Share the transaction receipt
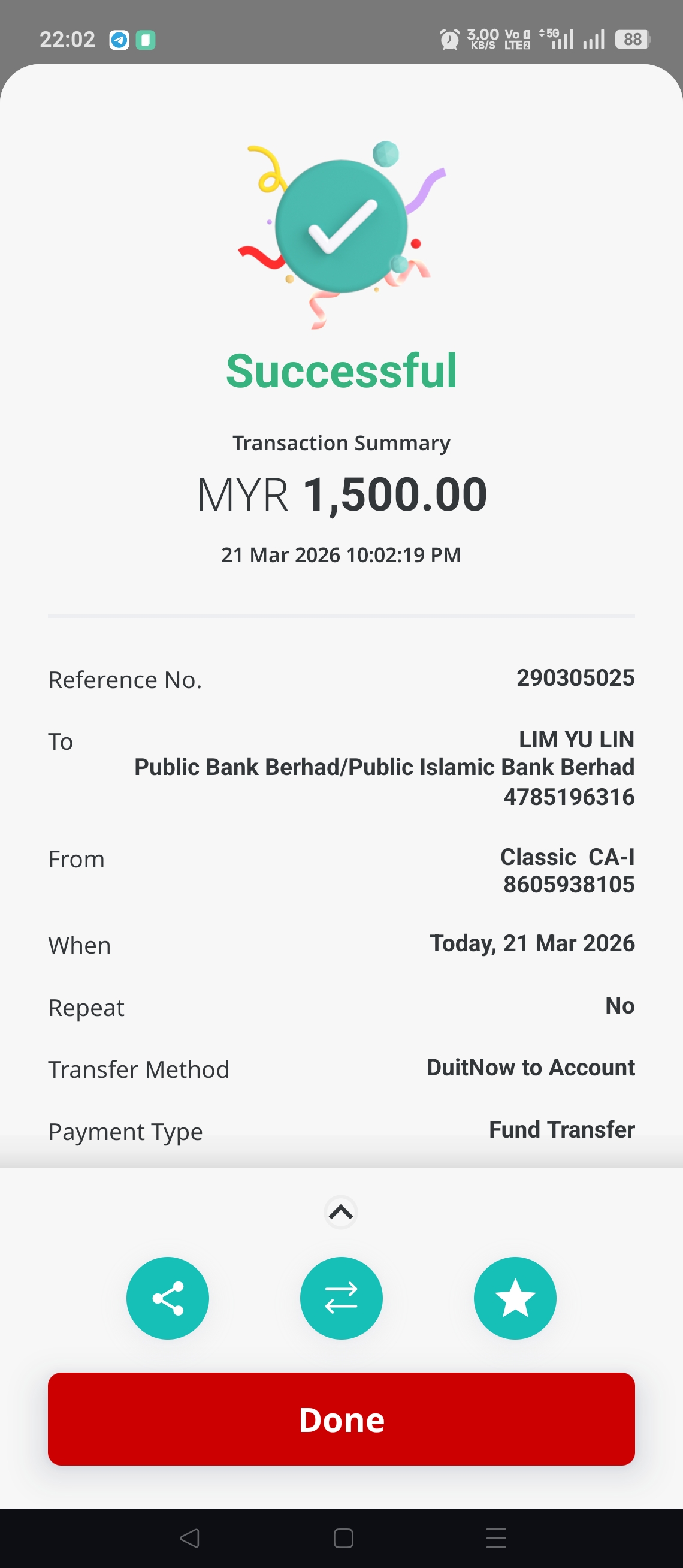This screenshot has height=1568, width=683. 167,1298
